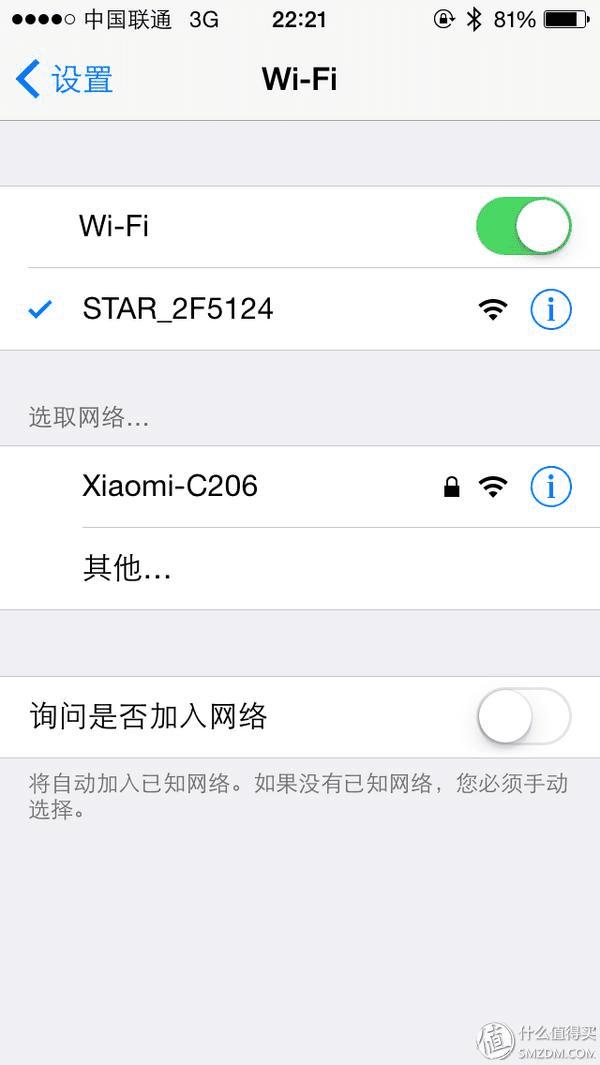Join the Xiaomi-C206 network
Viewport: 600px width, 1065px height.
coord(170,486)
